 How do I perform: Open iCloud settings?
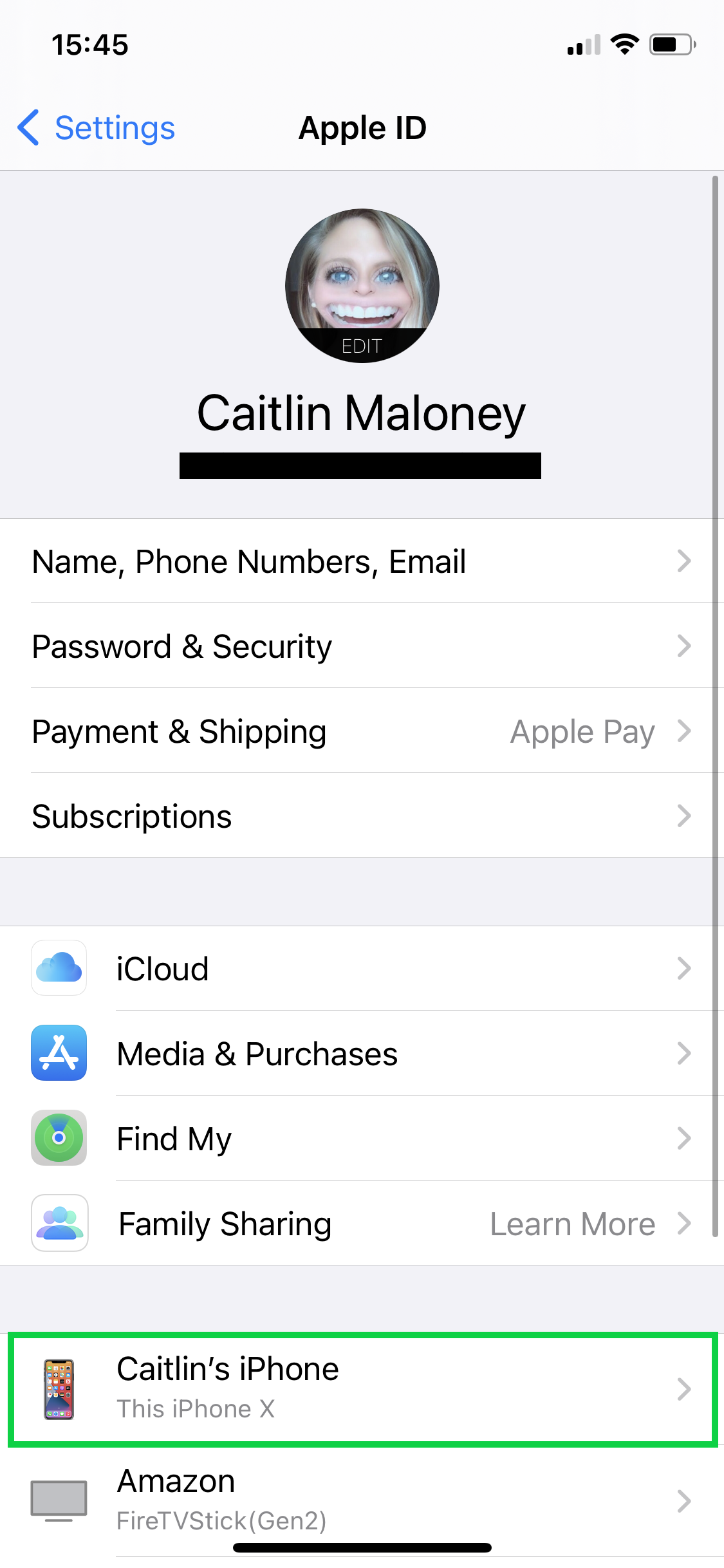[x=360, y=969]
